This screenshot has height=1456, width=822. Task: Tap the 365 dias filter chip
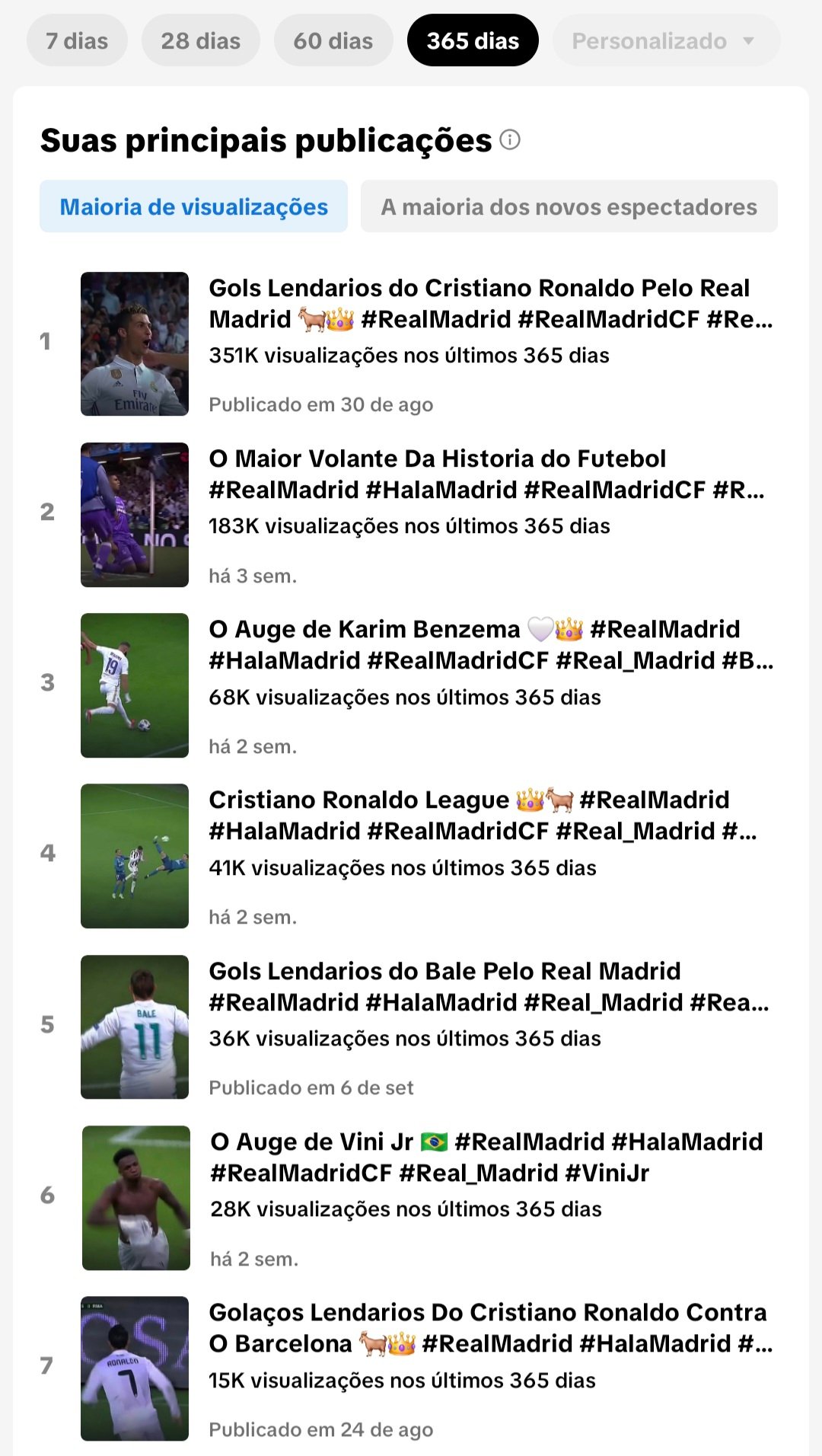[473, 40]
